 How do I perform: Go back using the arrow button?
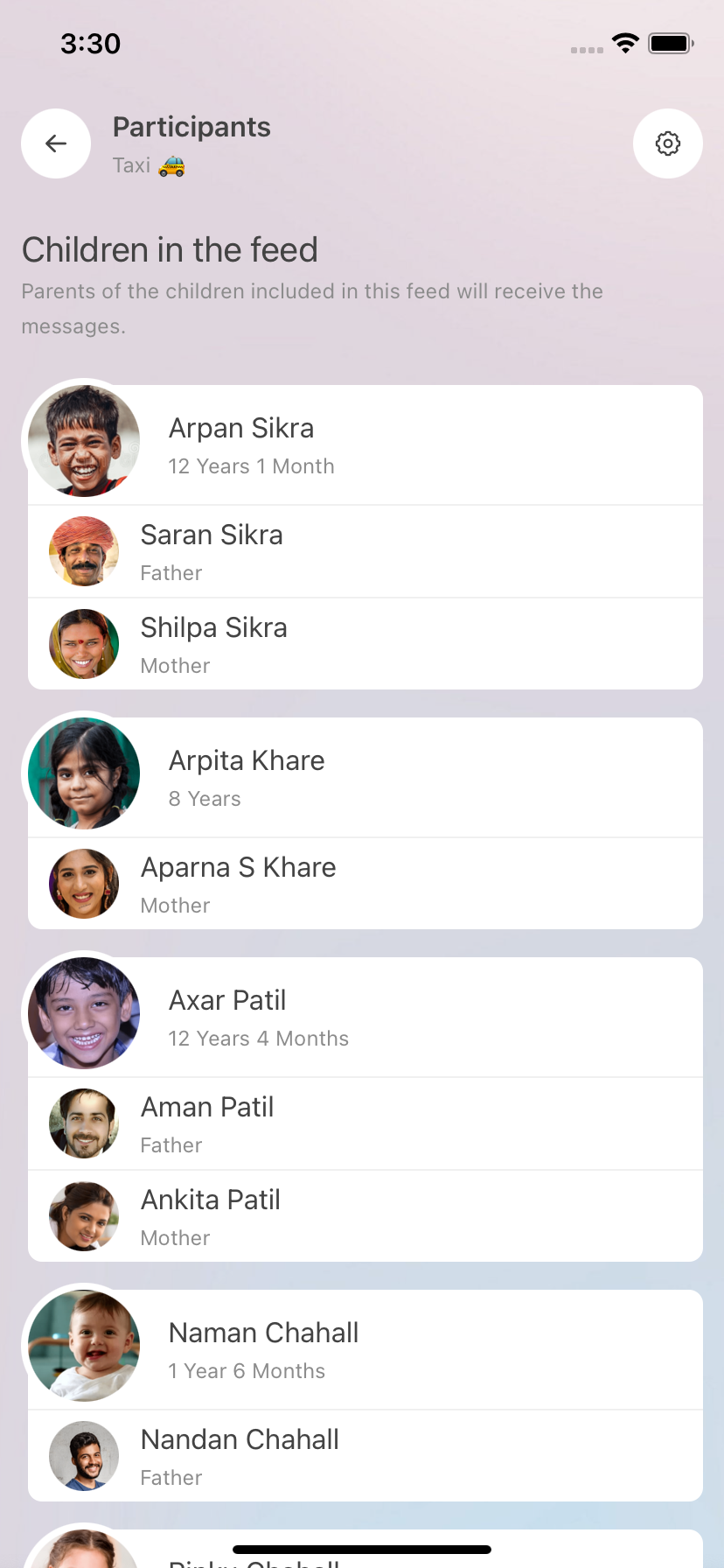coord(56,143)
